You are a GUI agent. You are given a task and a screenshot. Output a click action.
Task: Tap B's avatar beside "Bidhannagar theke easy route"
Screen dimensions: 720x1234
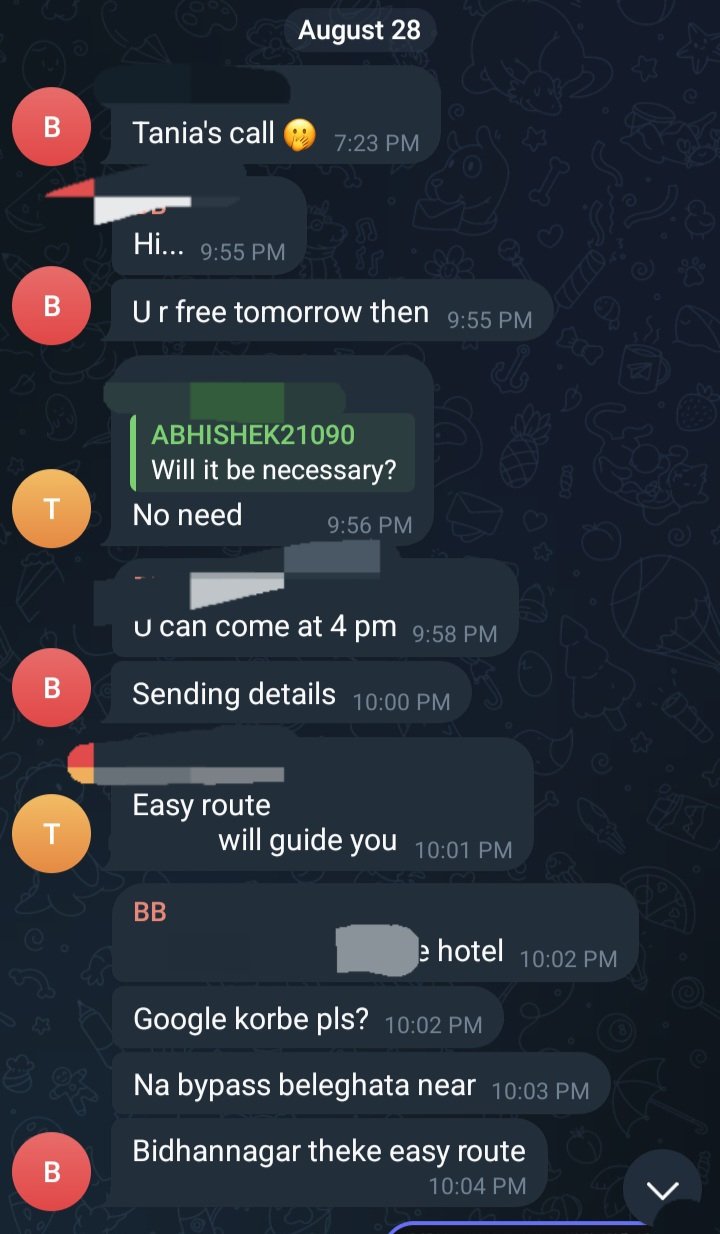click(x=51, y=1172)
